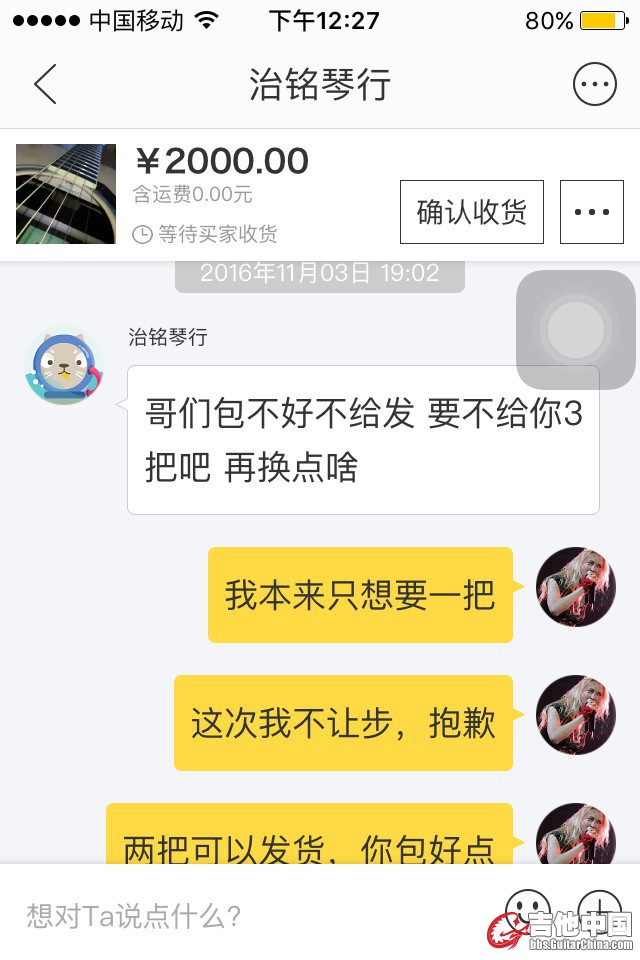Go back using the top-left arrow
The image size is (640, 960).
tap(45, 84)
